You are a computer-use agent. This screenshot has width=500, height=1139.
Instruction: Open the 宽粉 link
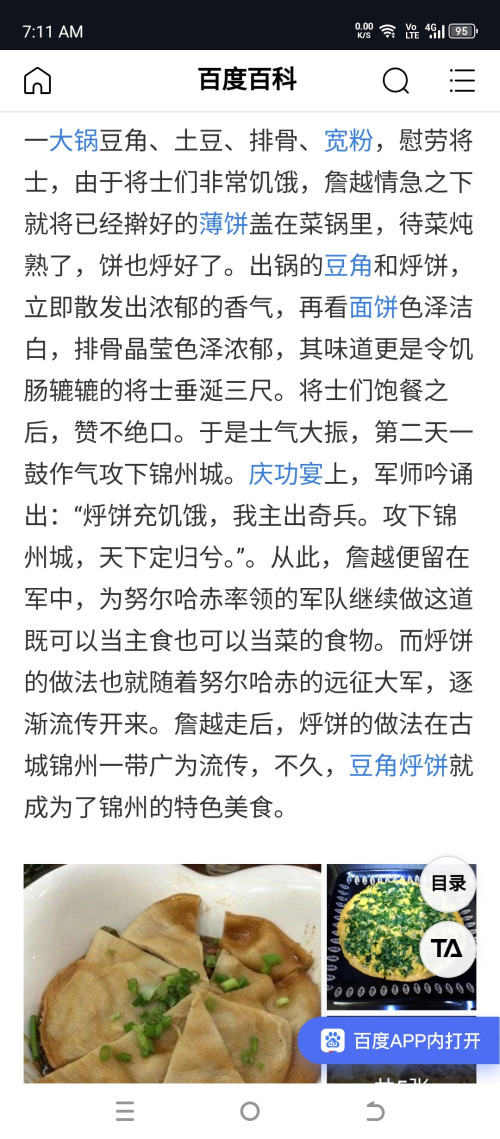[349, 140]
